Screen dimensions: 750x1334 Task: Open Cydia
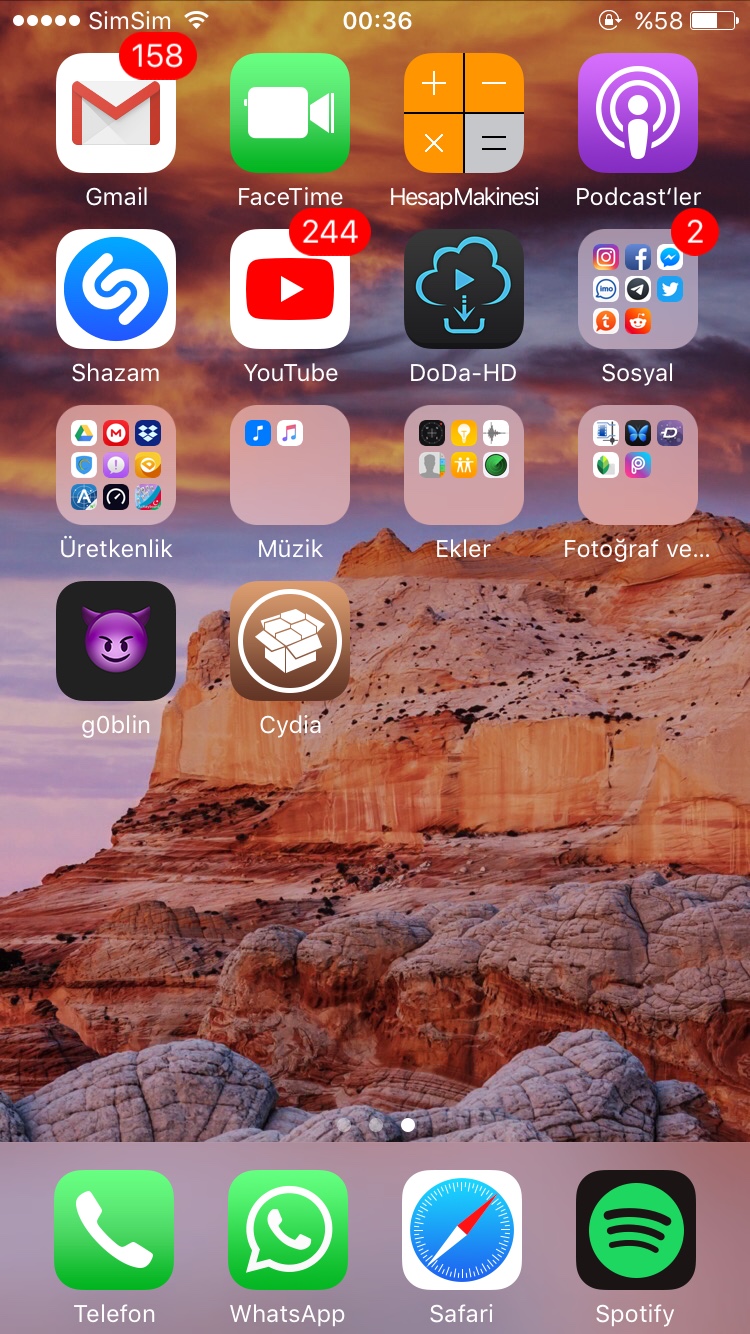coord(290,641)
